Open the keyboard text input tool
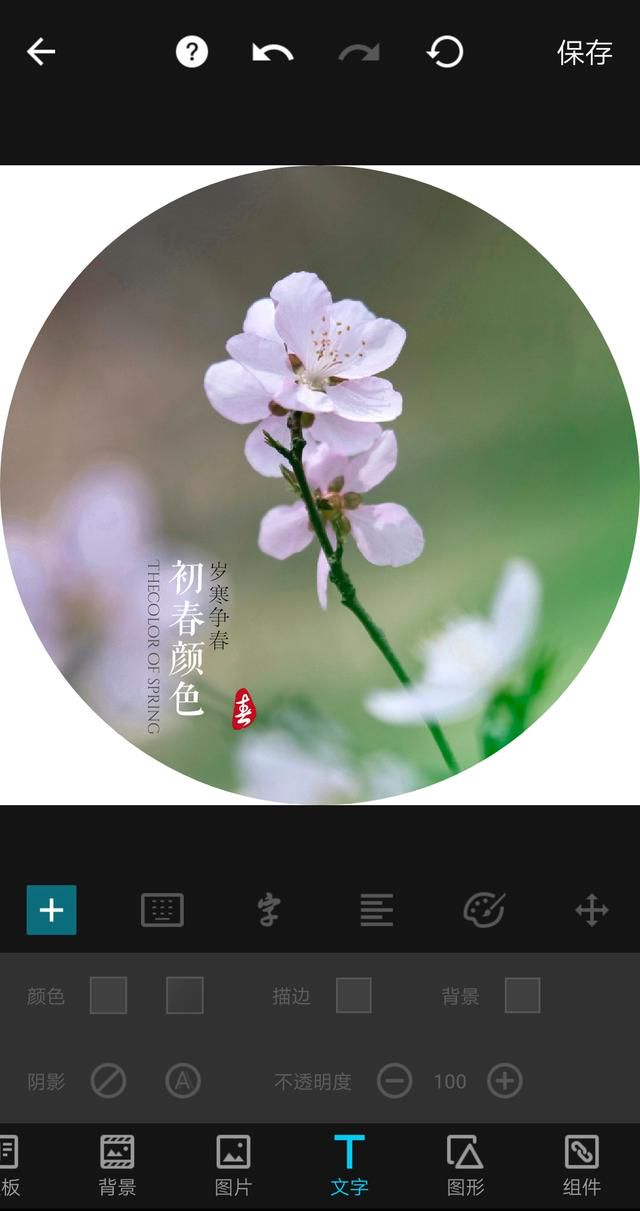This screenshot has width=640, height=1211. pyautogui.click(x=162, y=910)
